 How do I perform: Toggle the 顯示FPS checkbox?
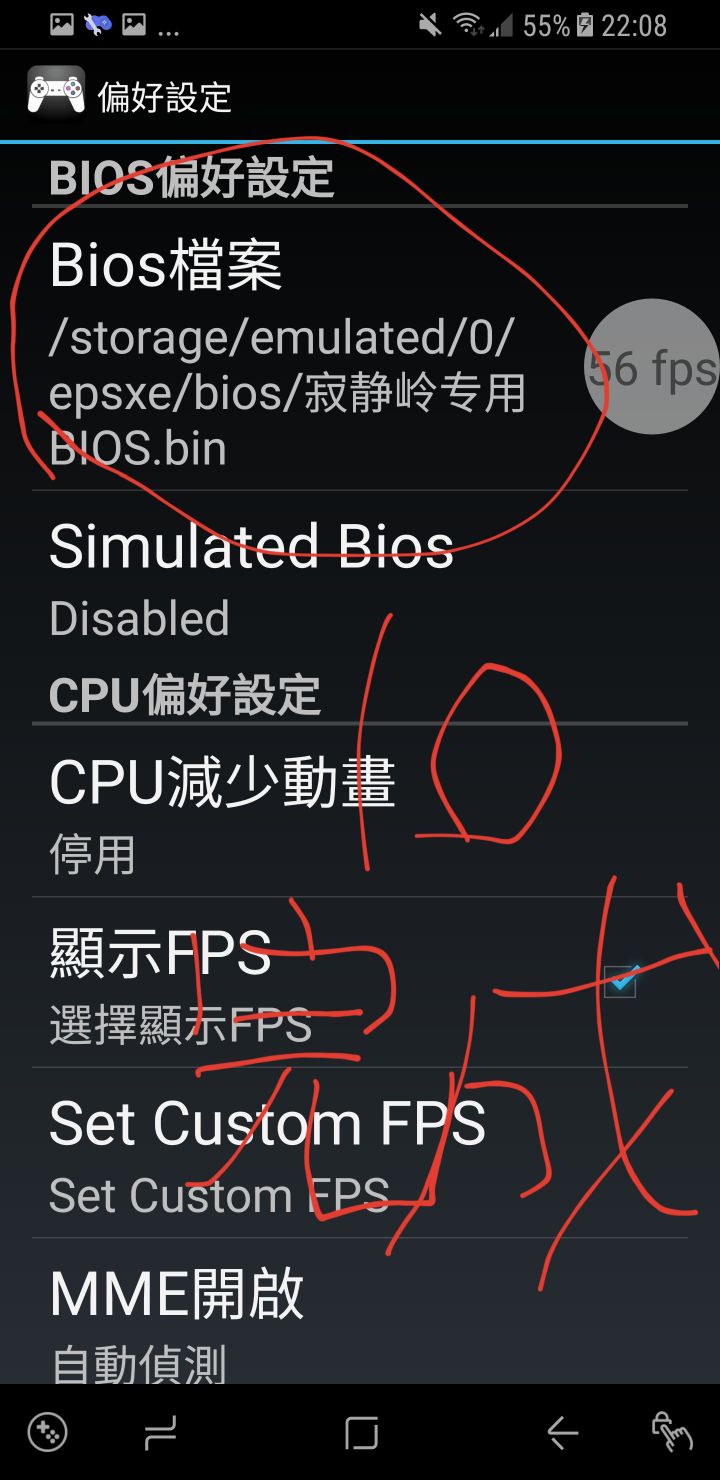pos(620,982)
